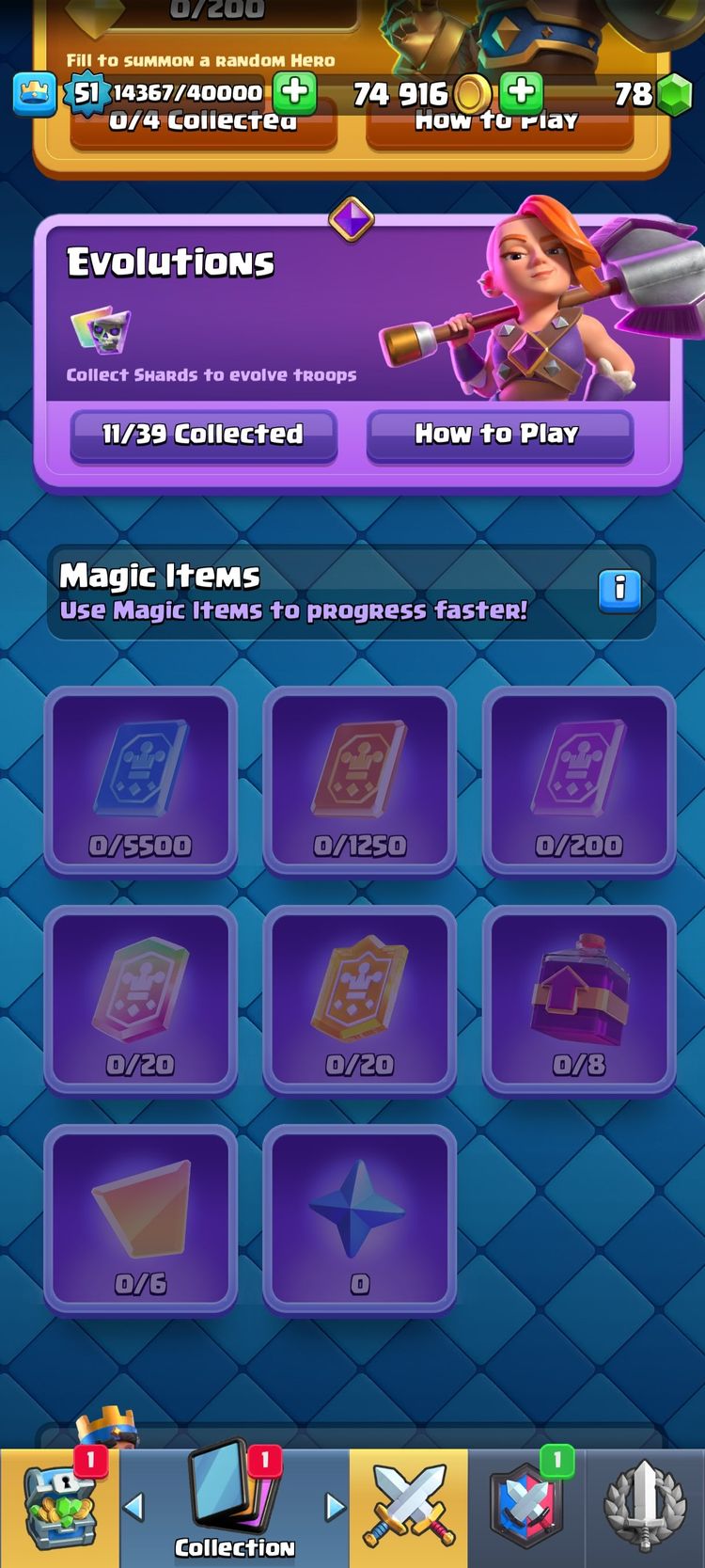Select the purple potion item showing 0/8
Image resolution: width=705 pixels, height=1568 pixels.
pyautogui.click(x=579, y=999)
